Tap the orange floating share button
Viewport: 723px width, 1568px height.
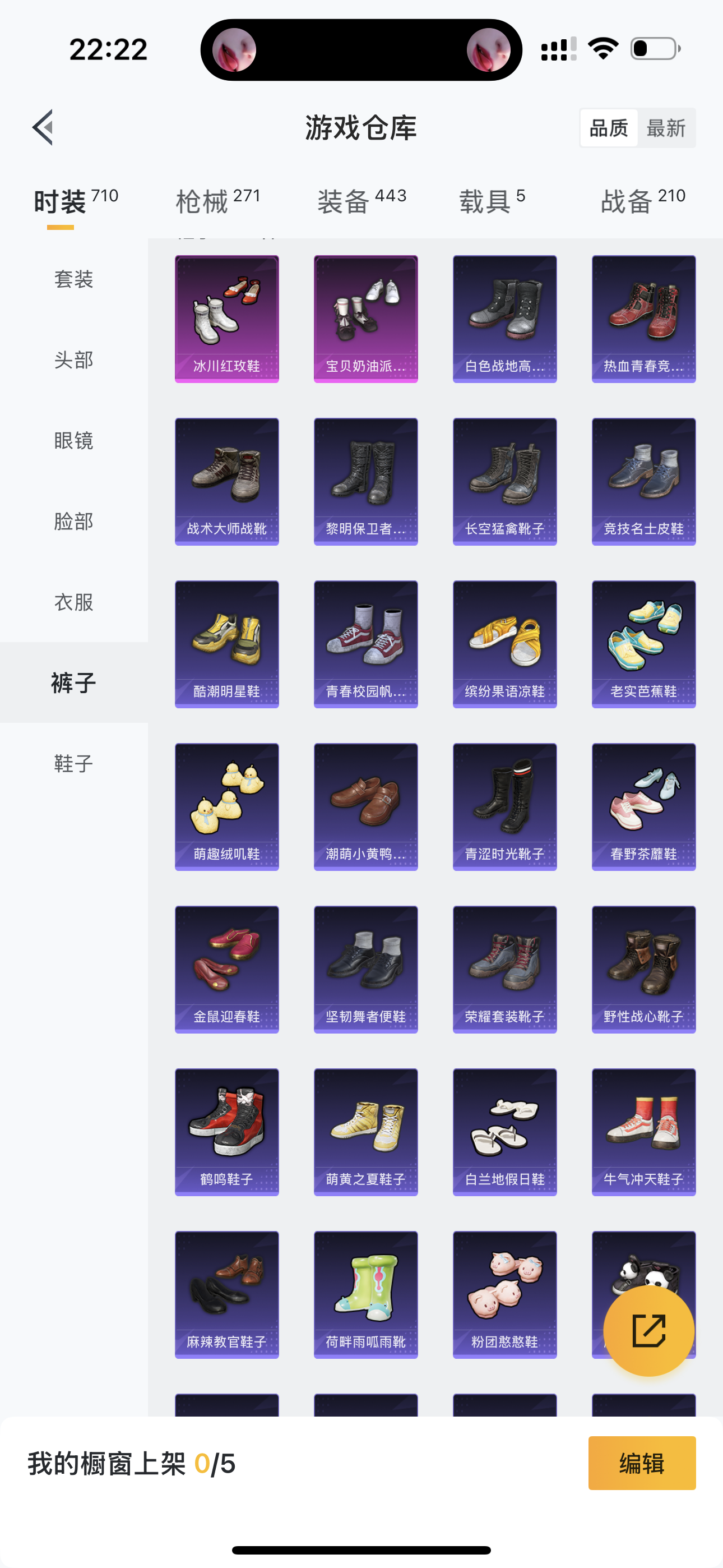pyautogui.click(x=649, y=1331)
